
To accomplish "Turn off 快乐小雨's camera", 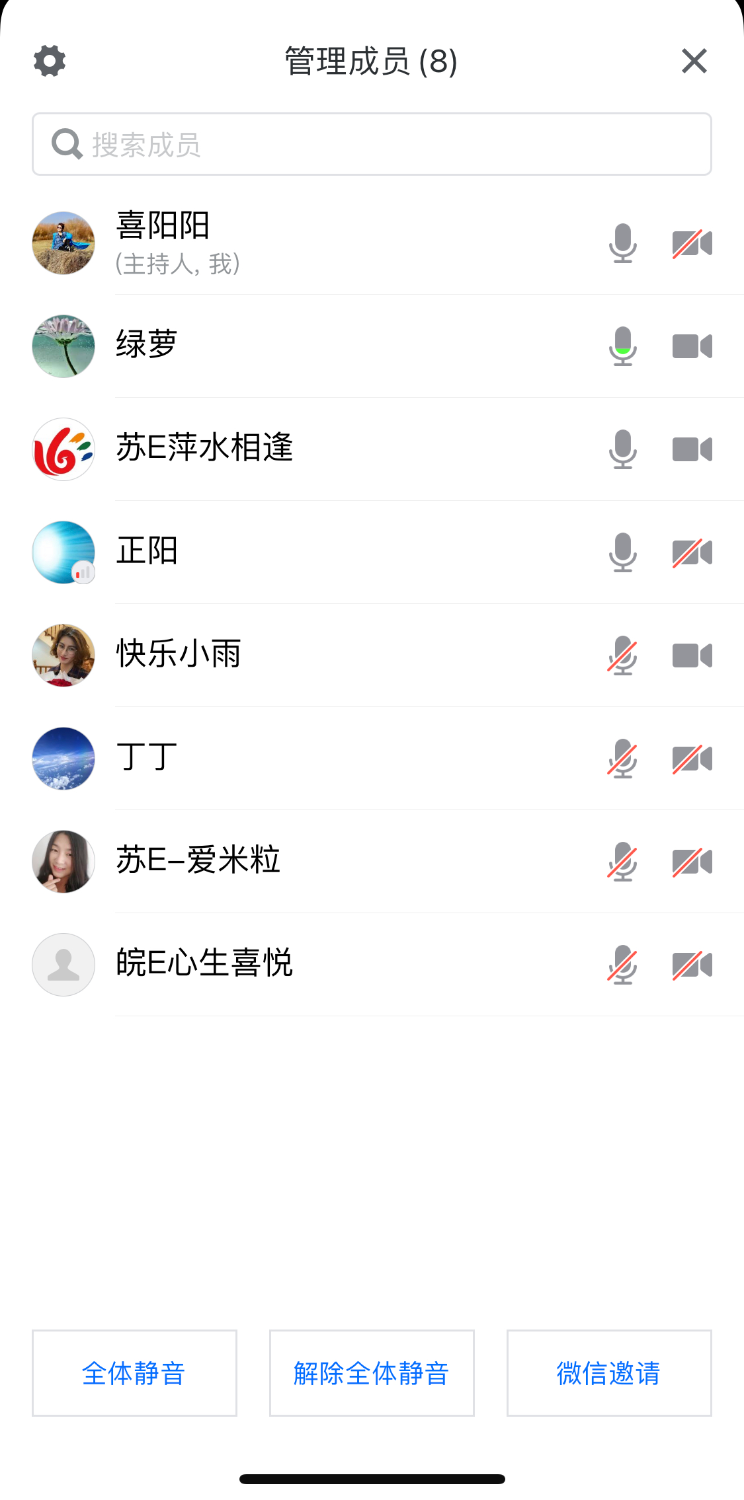I will click(x=692, y=655).
